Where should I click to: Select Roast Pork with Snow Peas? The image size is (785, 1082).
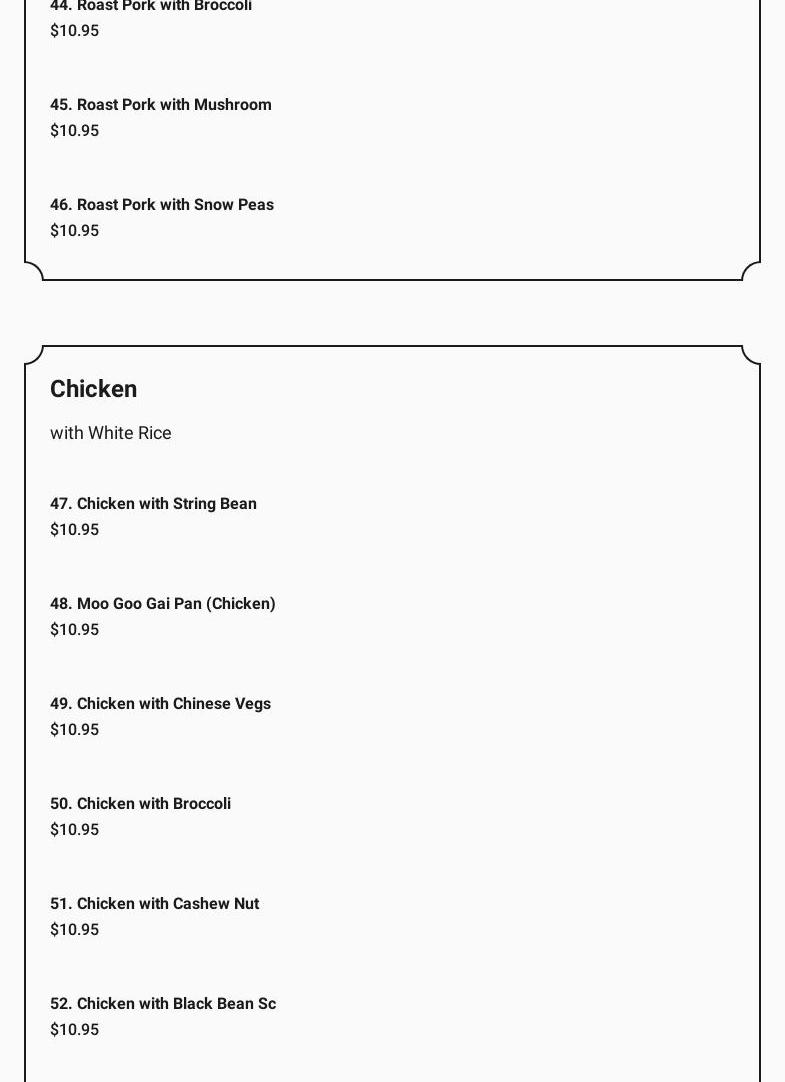click(x=162, y=205)
